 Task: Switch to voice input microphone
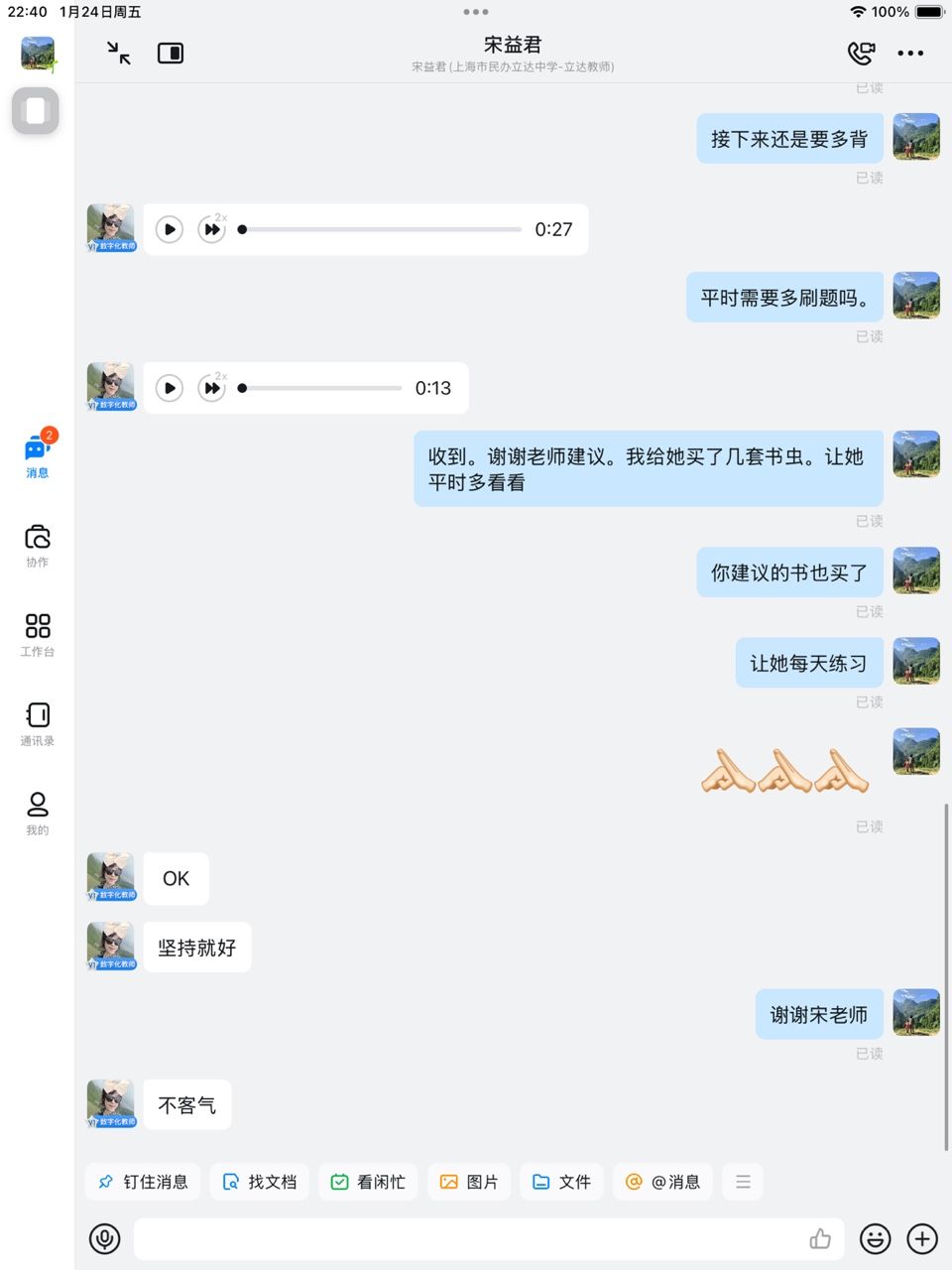pyautogui.click(x=104, y=1238)
